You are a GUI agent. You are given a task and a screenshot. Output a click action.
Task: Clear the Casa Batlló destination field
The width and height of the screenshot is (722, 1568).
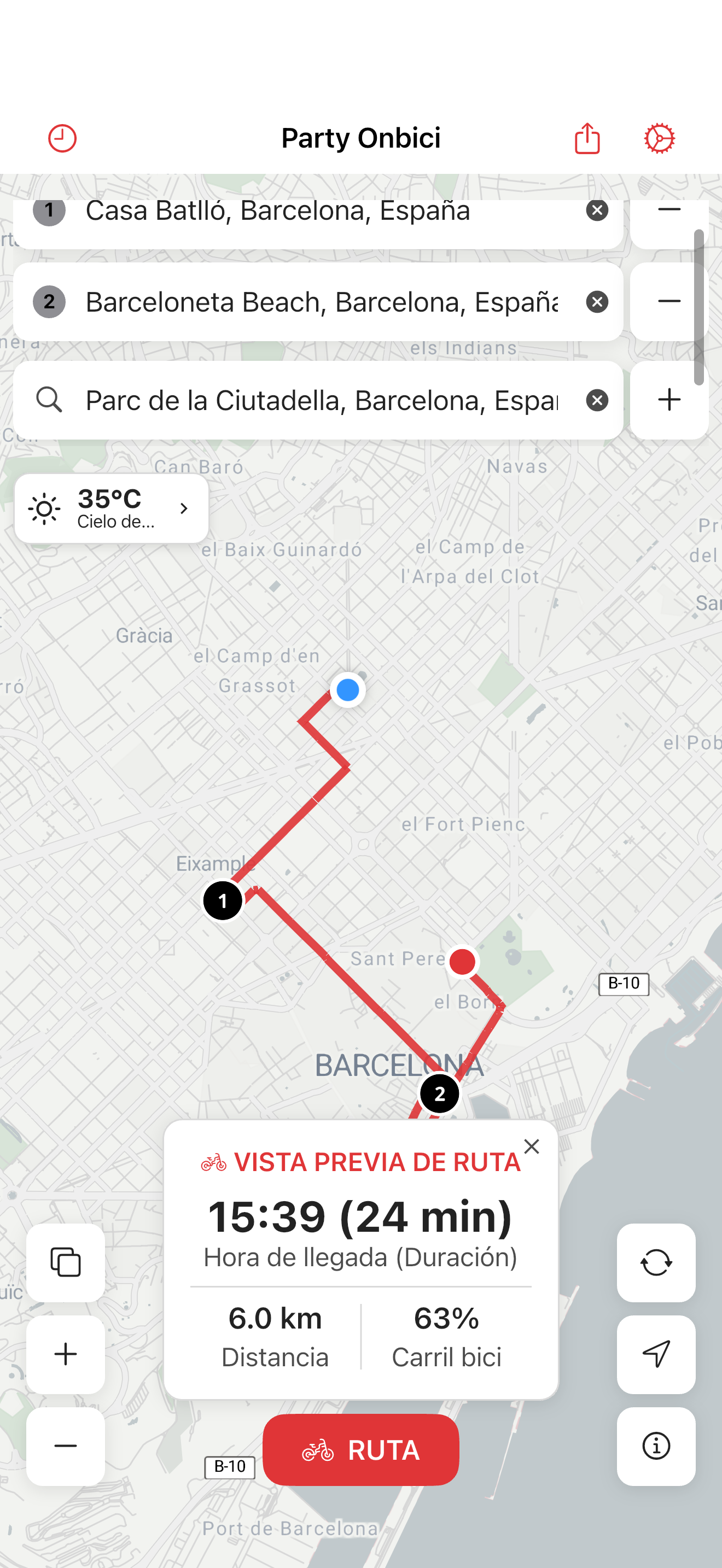pyautogui.click(x=597, y=210)
